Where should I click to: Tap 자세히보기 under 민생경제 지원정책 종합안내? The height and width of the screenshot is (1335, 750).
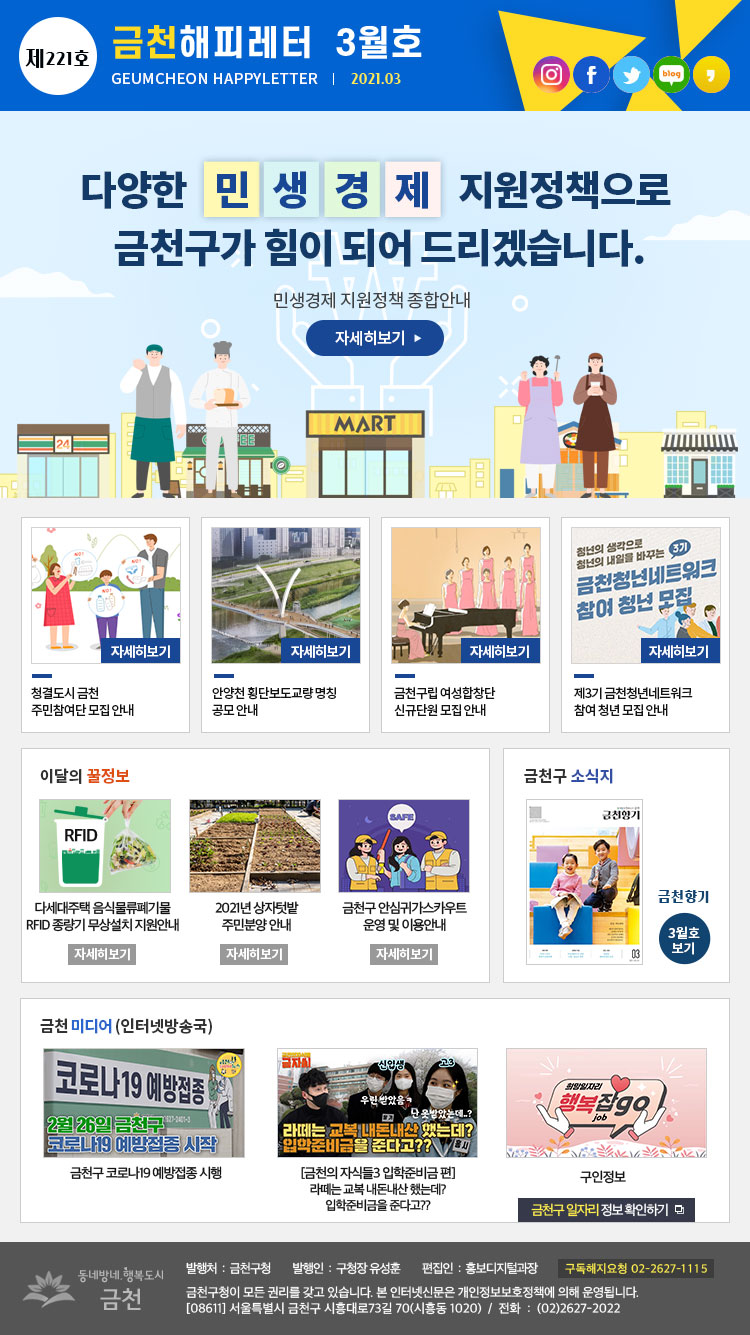point(374,338)
